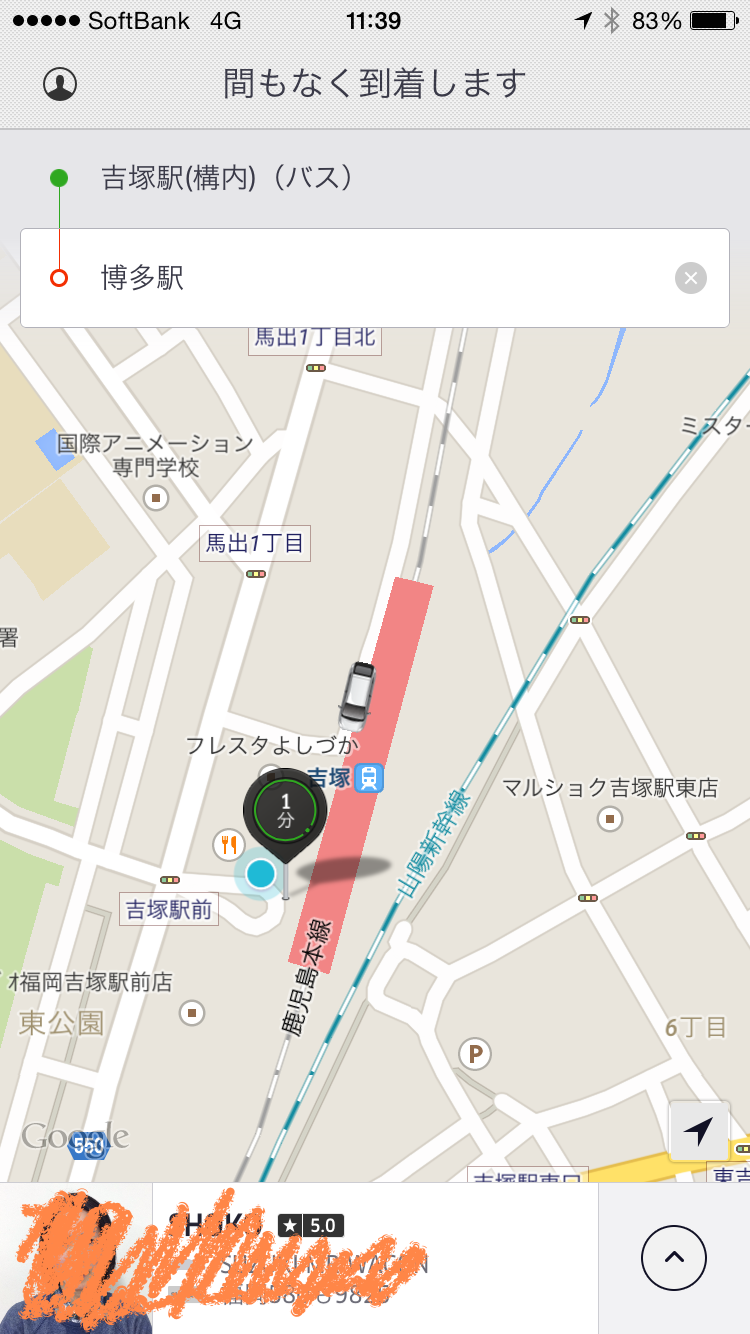Edit the 博多駅 destination field
The image size is (750, 1334).
[x=375, y=278]
